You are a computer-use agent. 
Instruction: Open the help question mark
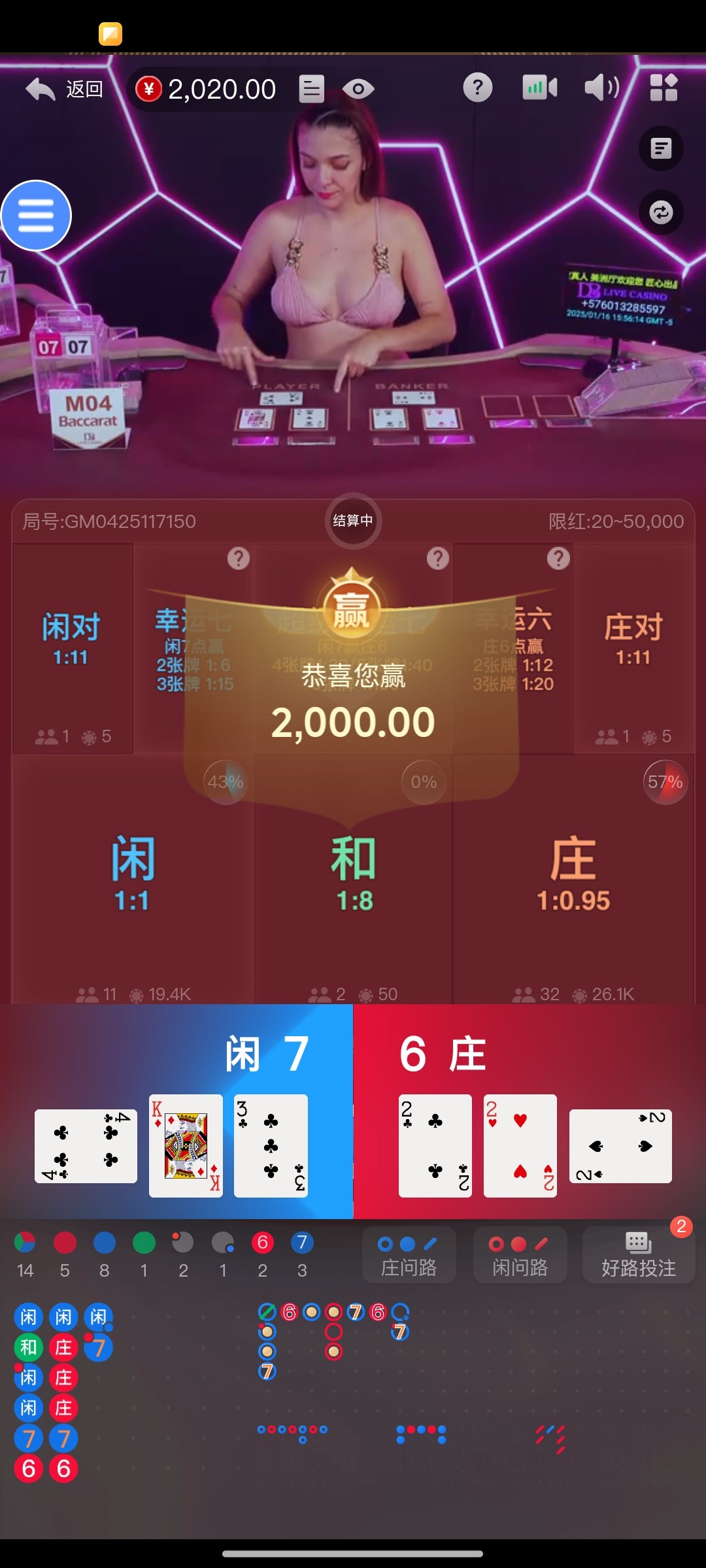click(x=478, y=87)
